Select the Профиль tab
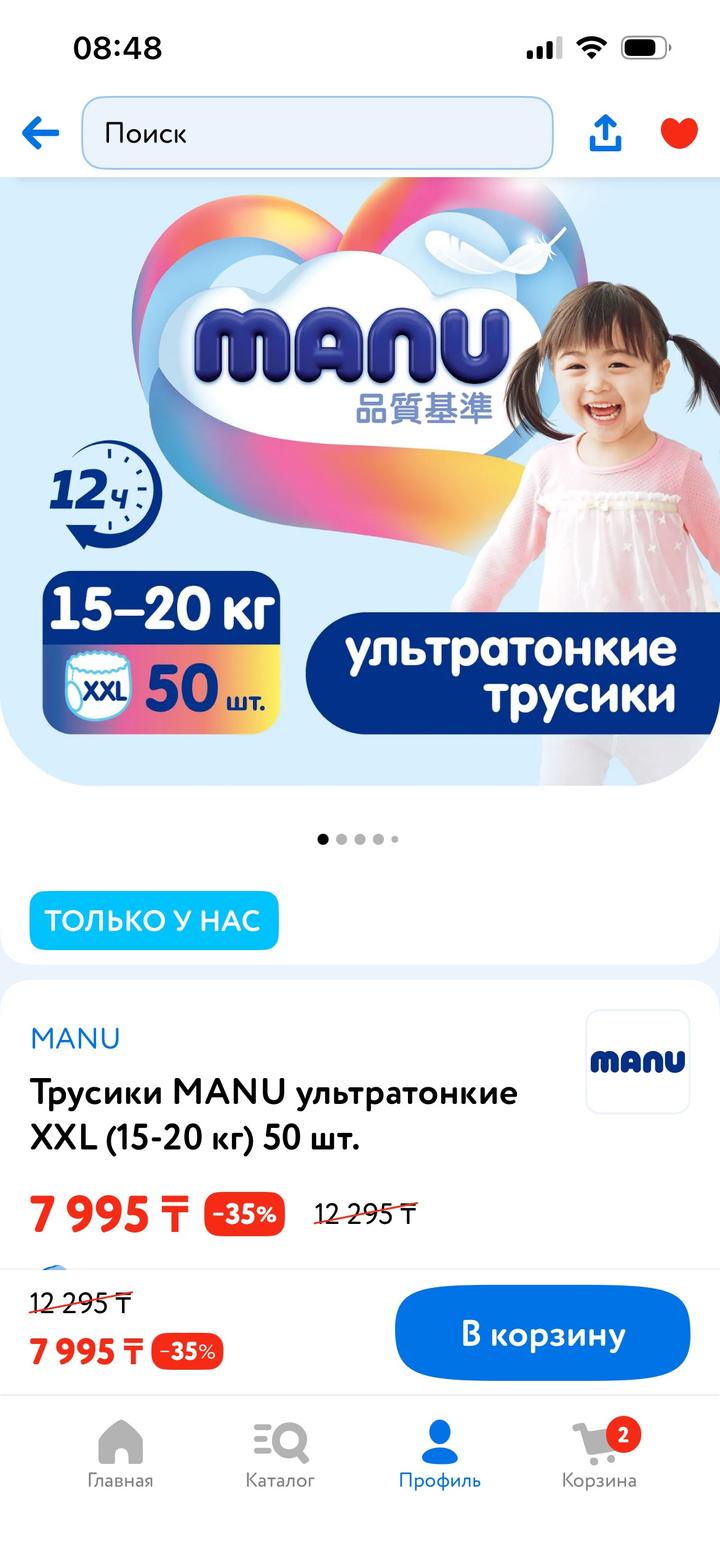Viewport: 720px width, 1558px height. tap(439, 1454)
